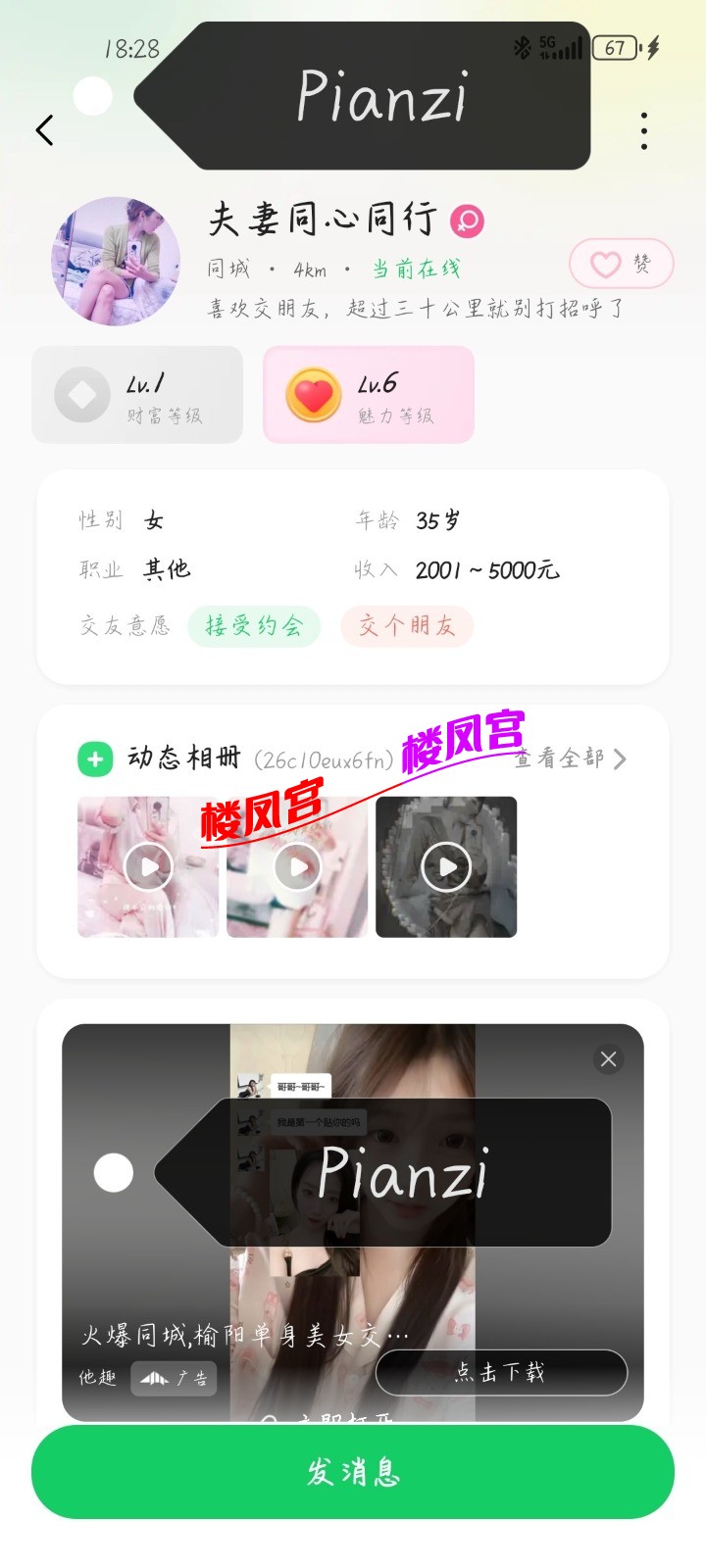Tap 点击下载 on the ad
Viewport: 706px width, 1568px height.
click(x=501, y=1372)
